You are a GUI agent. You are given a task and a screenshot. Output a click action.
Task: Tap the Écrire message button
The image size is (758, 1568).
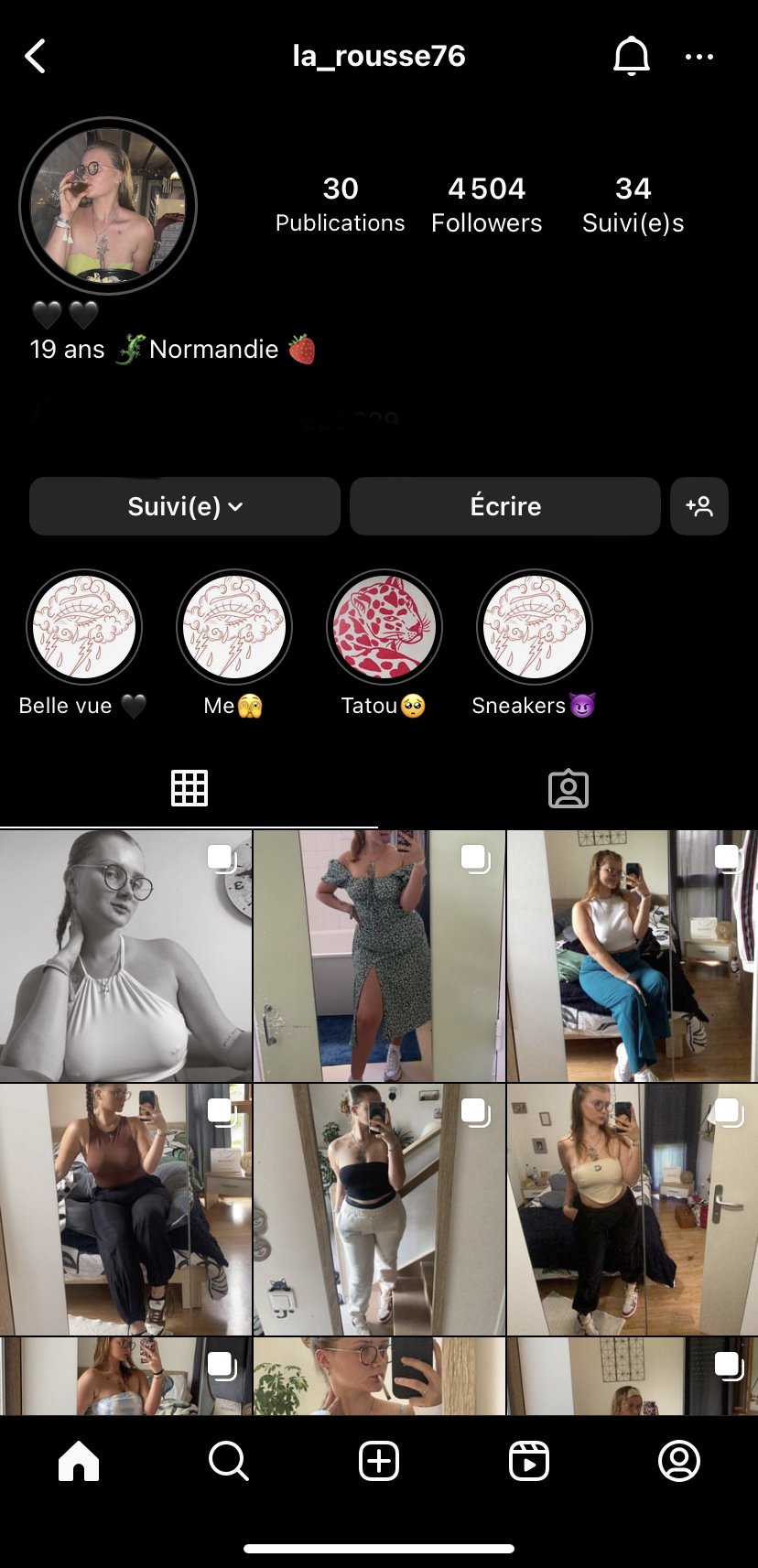[x=504, y=506]
